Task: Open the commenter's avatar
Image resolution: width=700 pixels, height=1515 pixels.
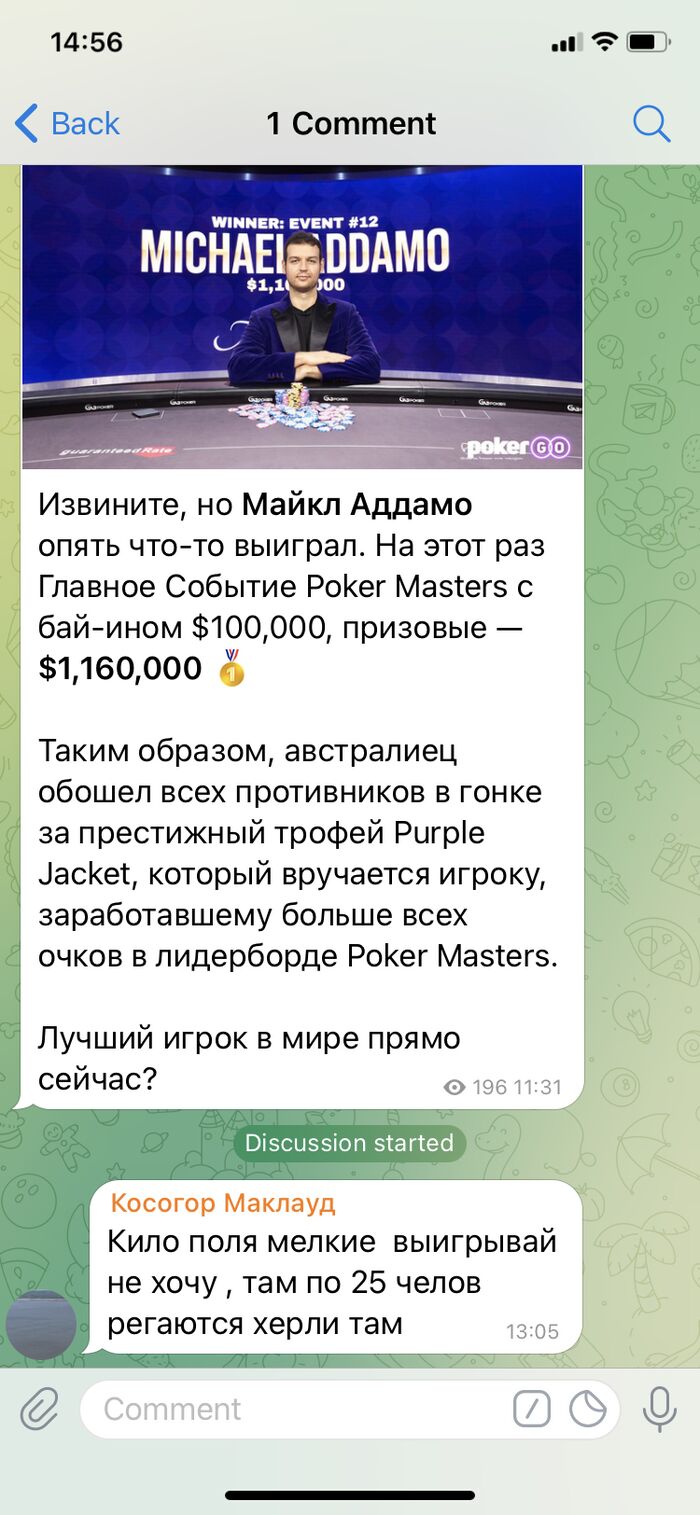Action: click(x=41, y=1324)
